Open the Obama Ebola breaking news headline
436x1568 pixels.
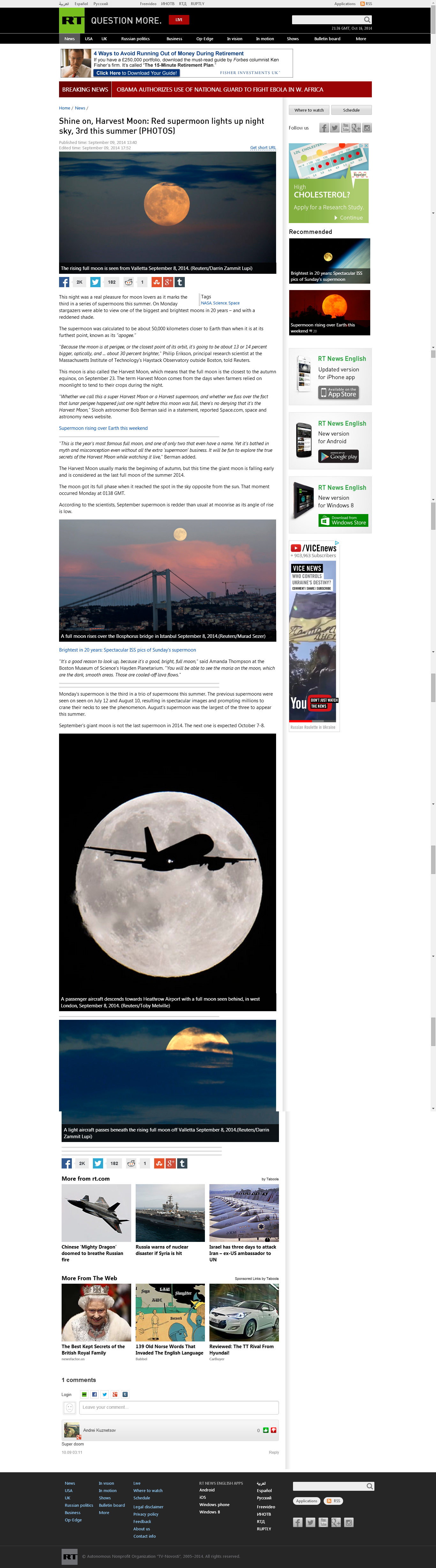[220, 89]
